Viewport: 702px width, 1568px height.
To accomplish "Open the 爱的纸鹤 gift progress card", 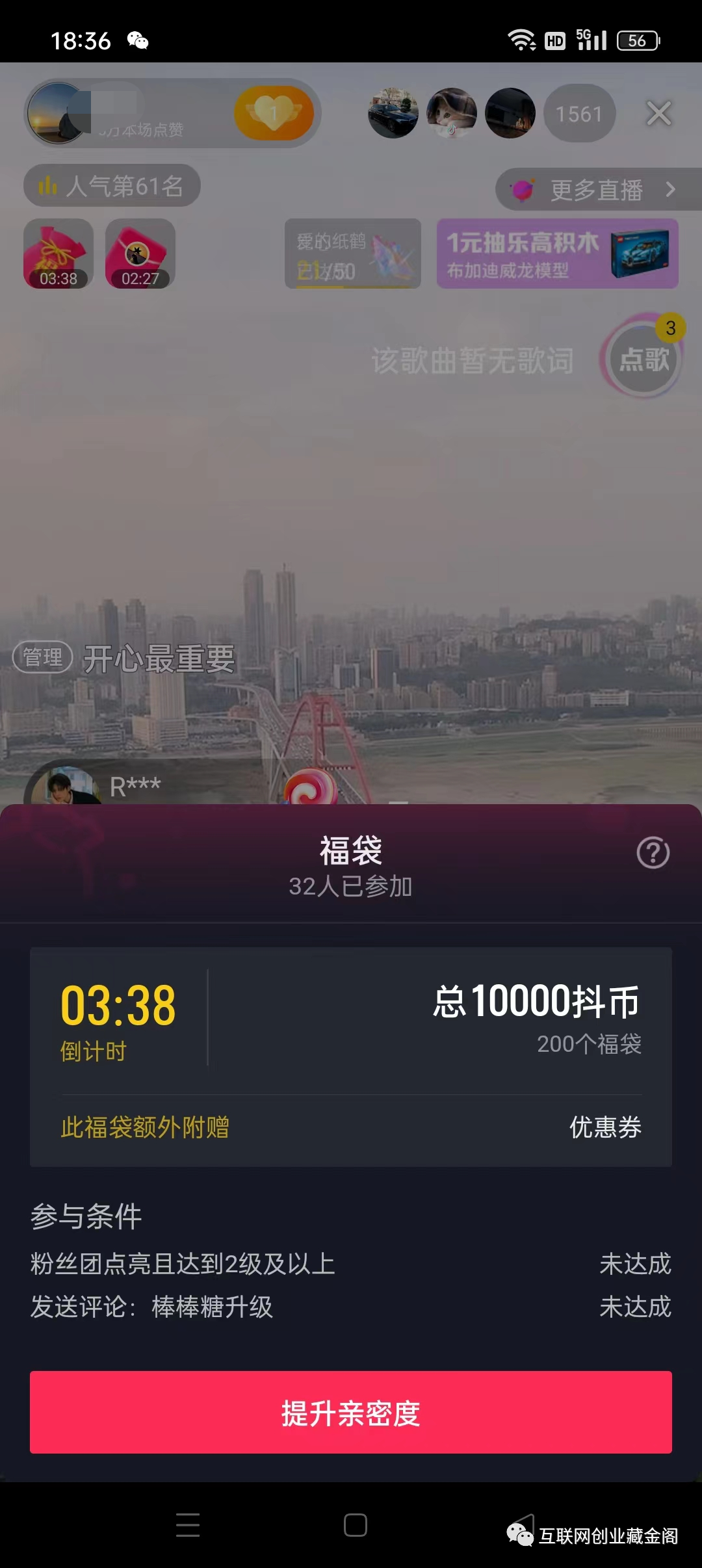I will (352, 254).
